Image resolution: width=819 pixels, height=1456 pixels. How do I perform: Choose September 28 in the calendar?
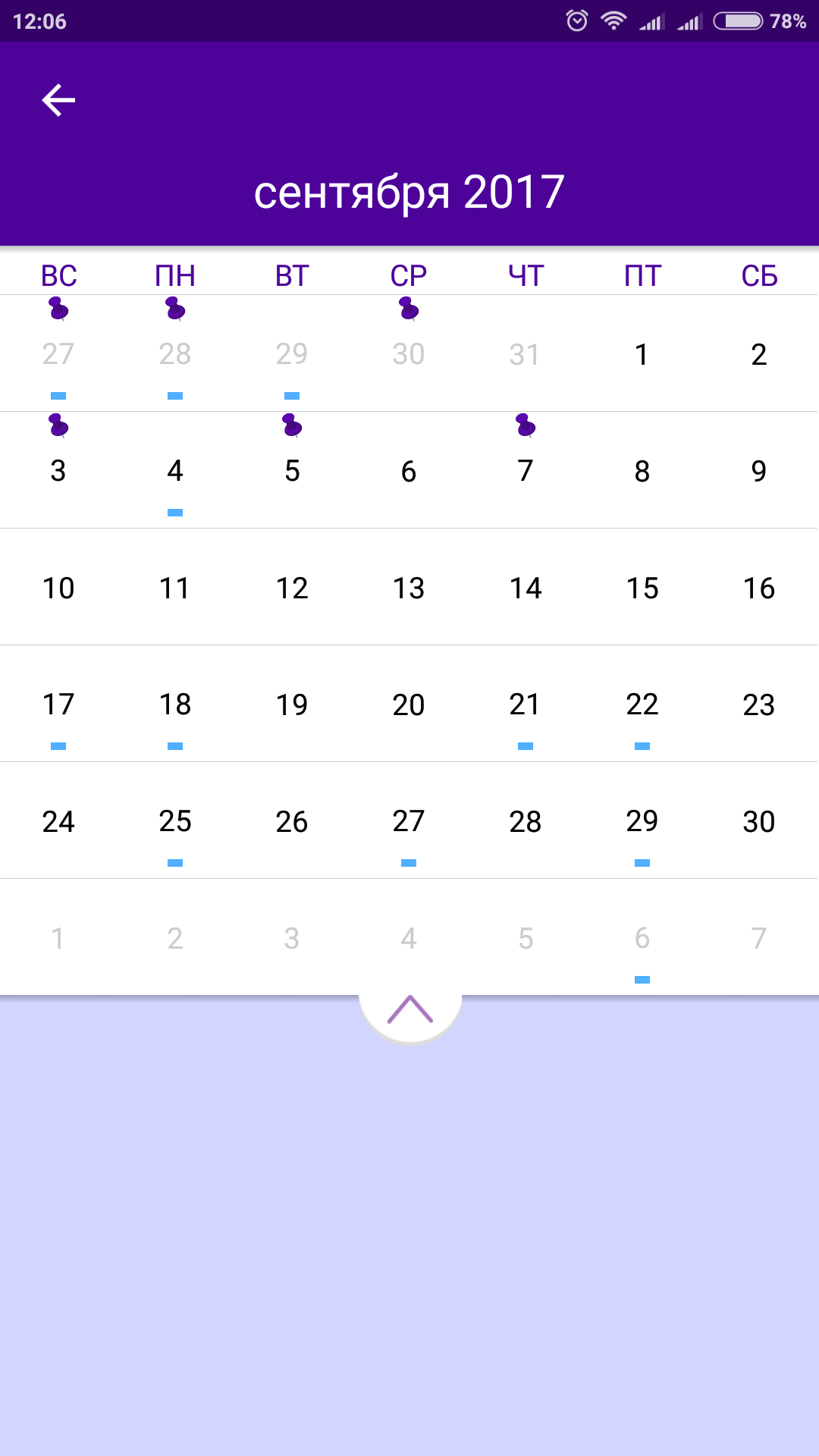coord(526,821)
